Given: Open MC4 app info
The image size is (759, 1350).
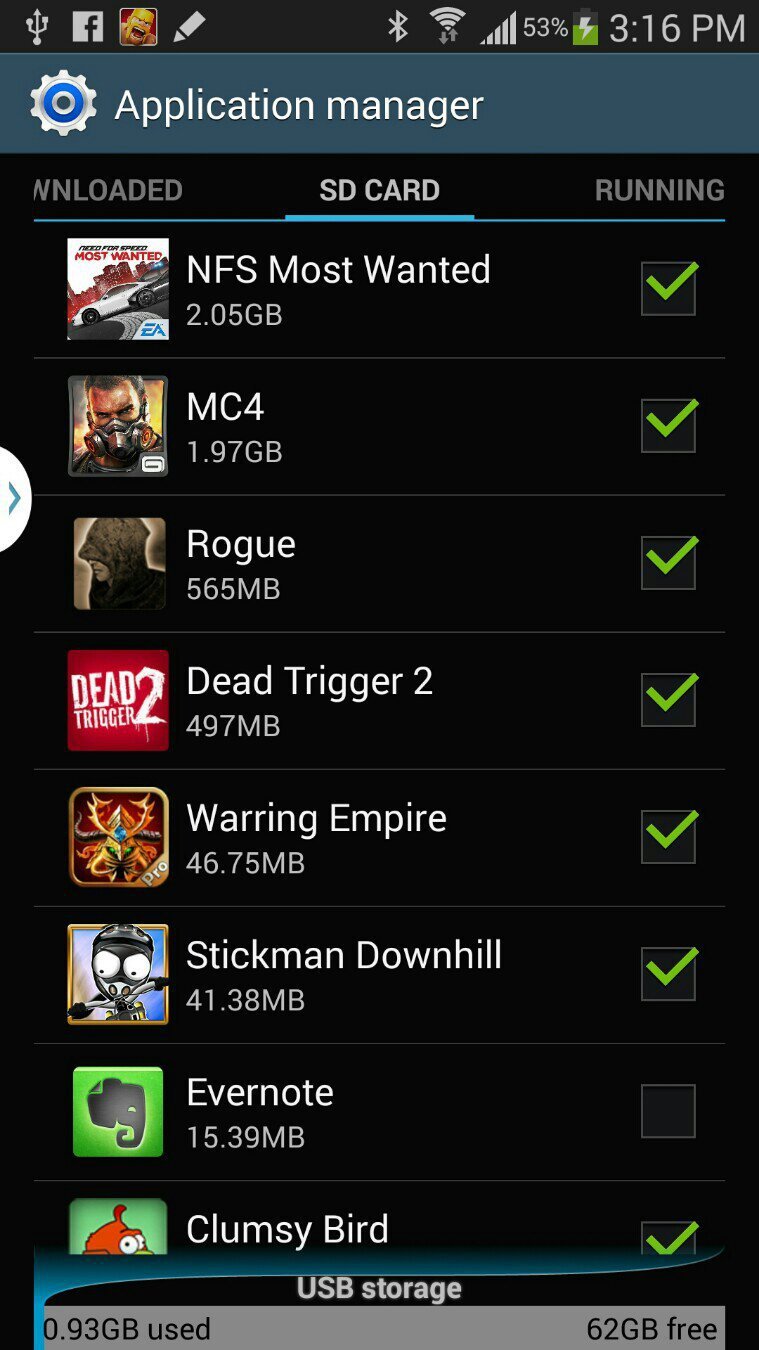Looking at the screenshot, I should point(300,426).
